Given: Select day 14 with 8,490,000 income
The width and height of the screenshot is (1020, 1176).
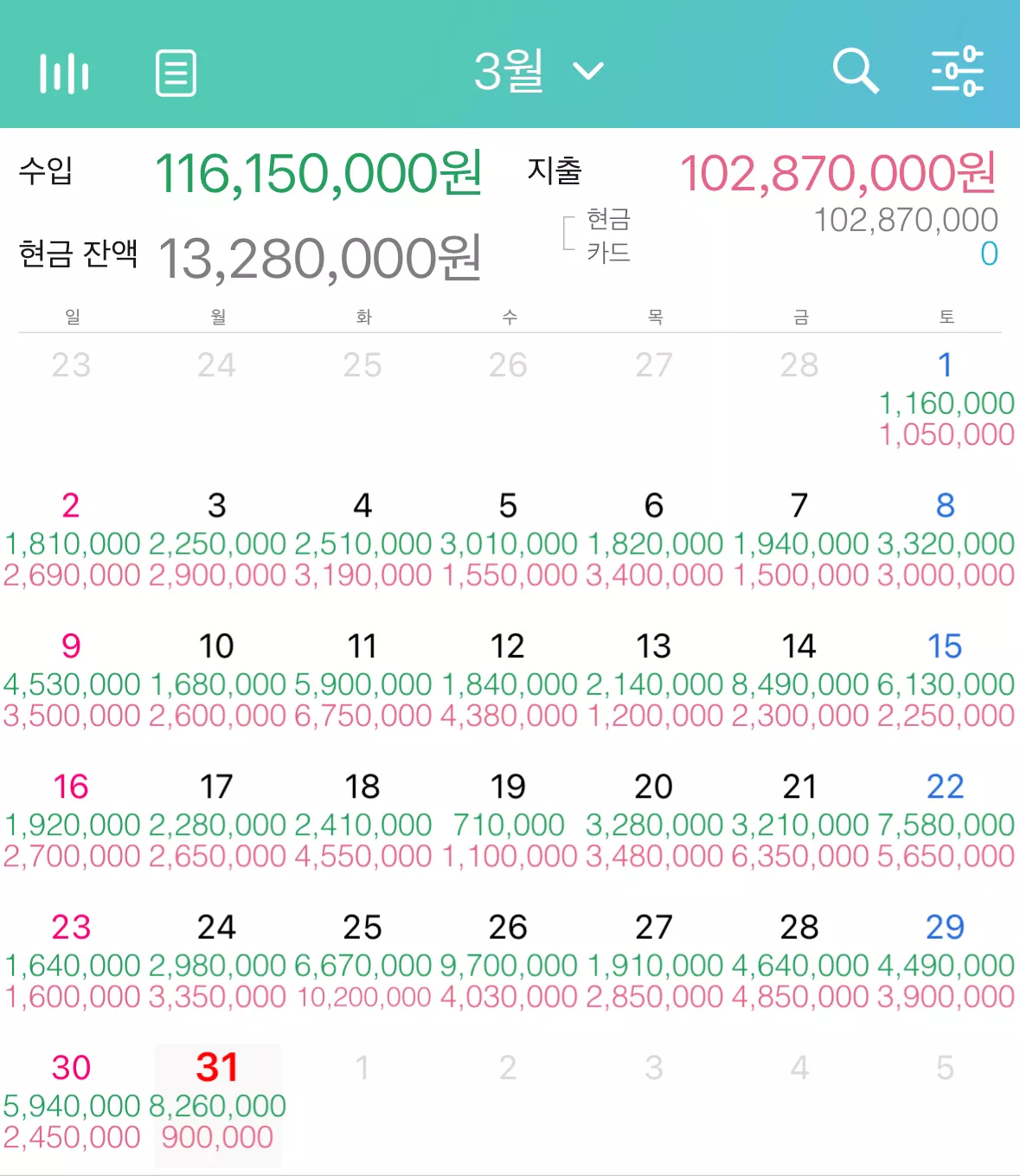Looking at the screenshot, I should 800,681.
